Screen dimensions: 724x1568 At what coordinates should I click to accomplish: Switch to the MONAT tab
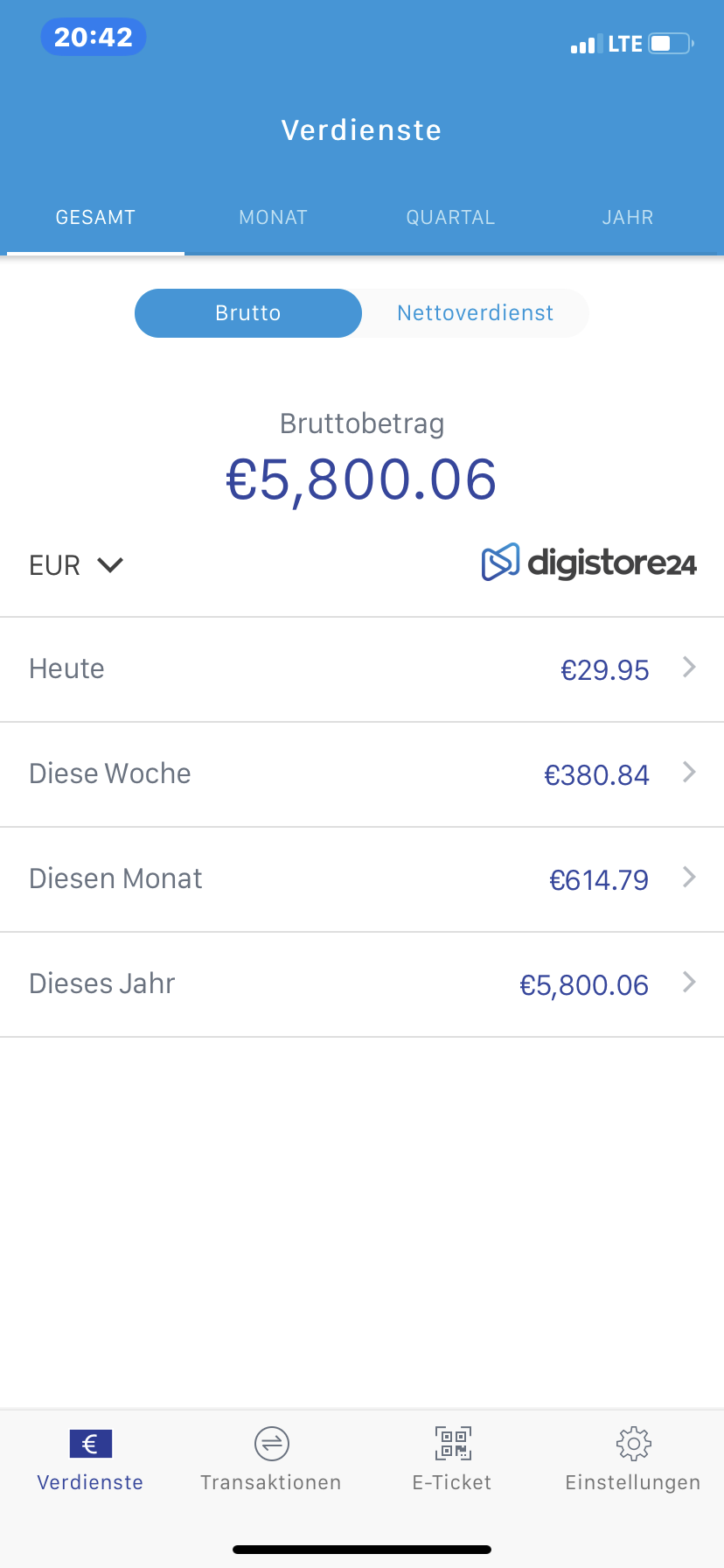tap(273, 217)
